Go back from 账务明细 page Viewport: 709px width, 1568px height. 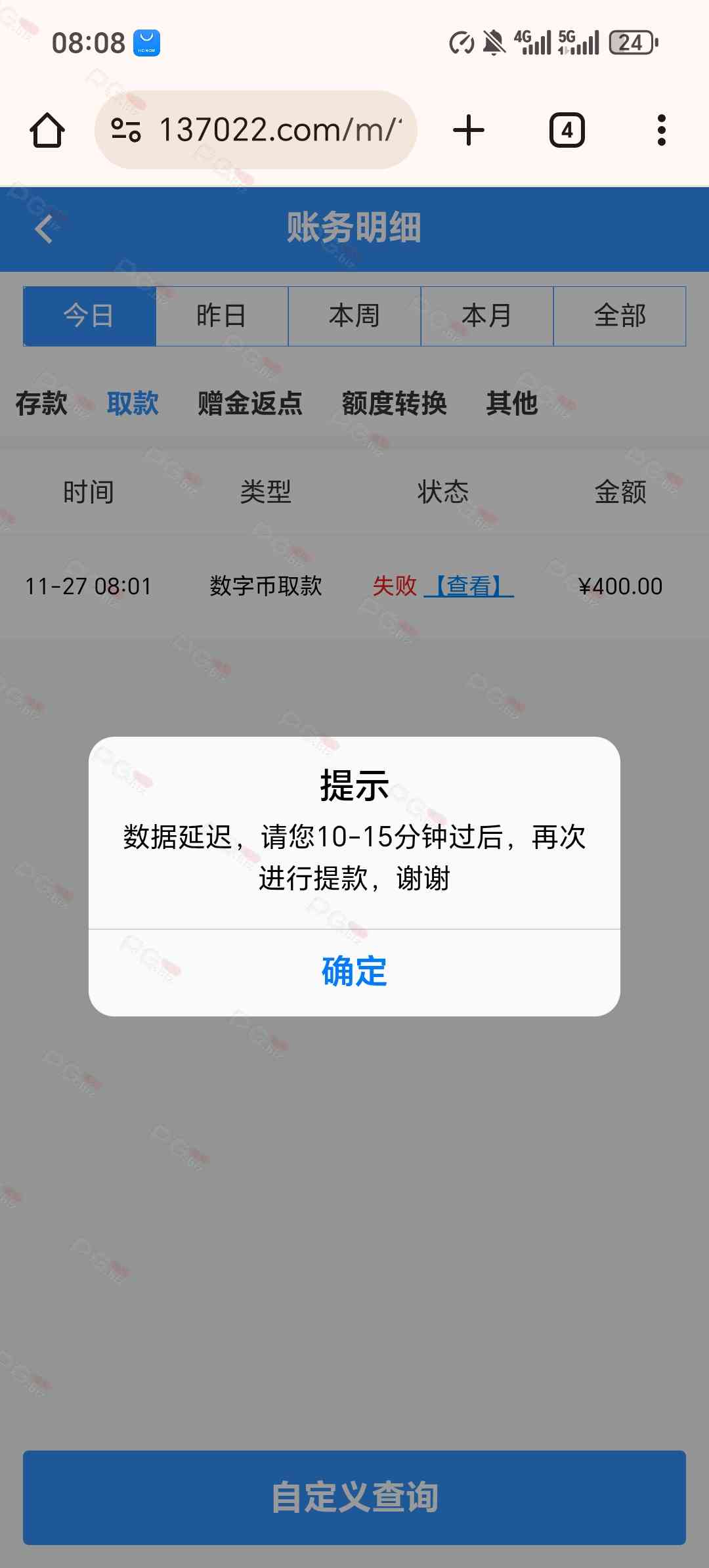[44, 229]
